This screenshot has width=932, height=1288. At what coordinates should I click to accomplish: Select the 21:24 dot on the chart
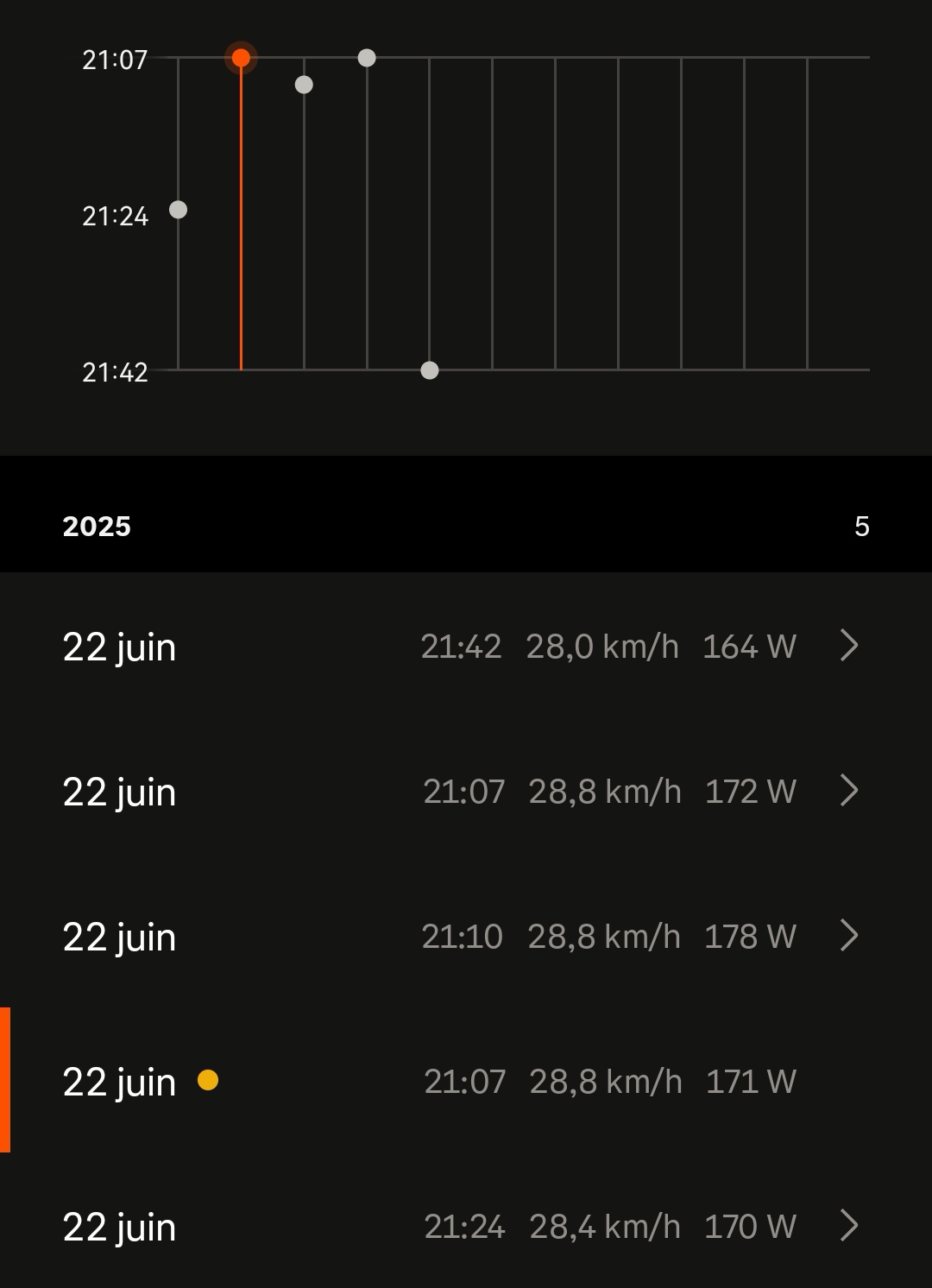[x=178, y=210]
